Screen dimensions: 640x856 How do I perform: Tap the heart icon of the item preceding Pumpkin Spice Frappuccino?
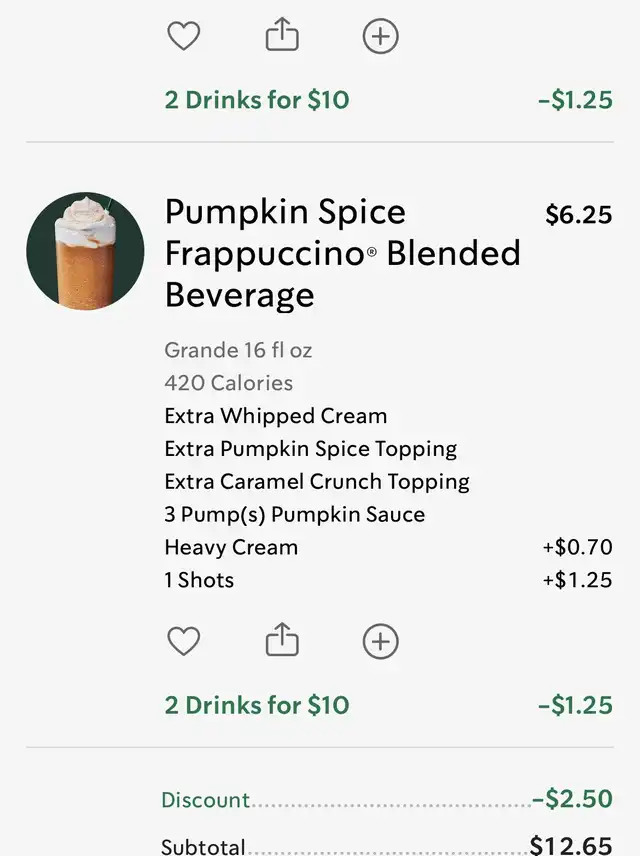183,37
